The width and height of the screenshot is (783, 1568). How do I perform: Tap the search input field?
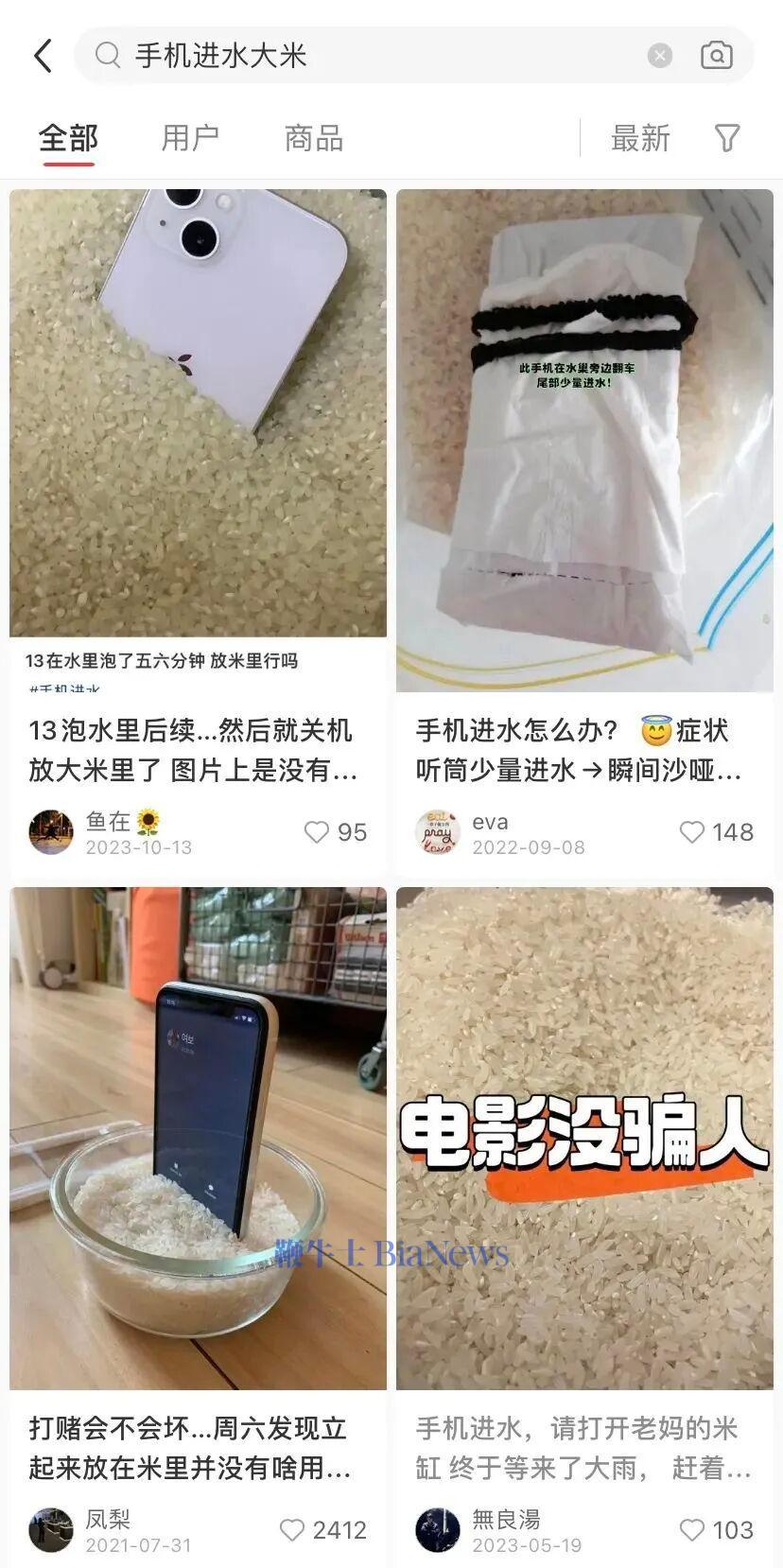tap(378, 56)
